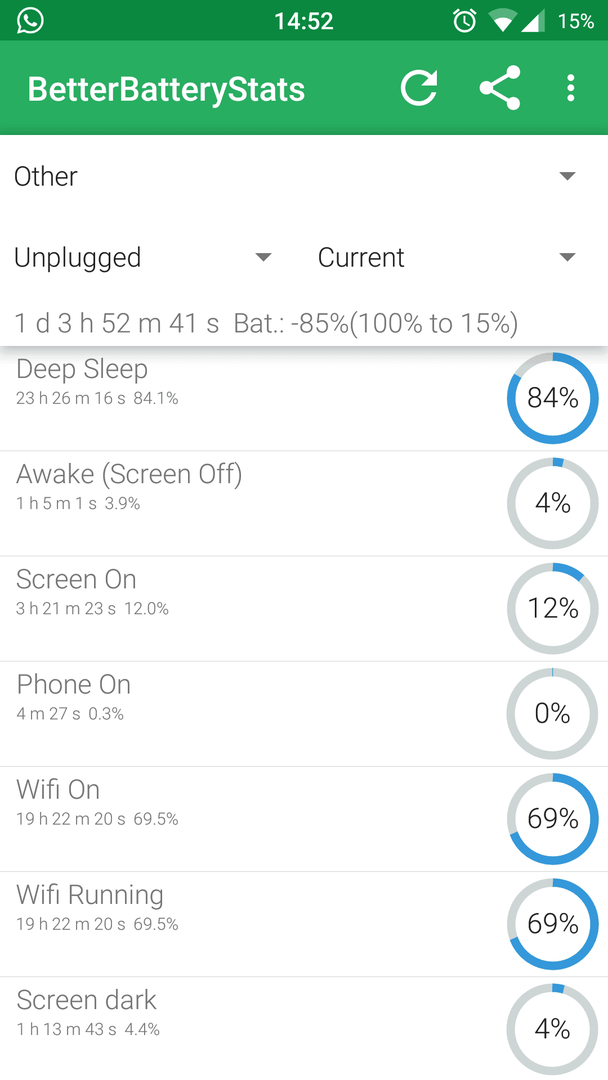This screenshot has height=1080, width=608.
Task: View the Phone On entry
Action: point(304,714)
